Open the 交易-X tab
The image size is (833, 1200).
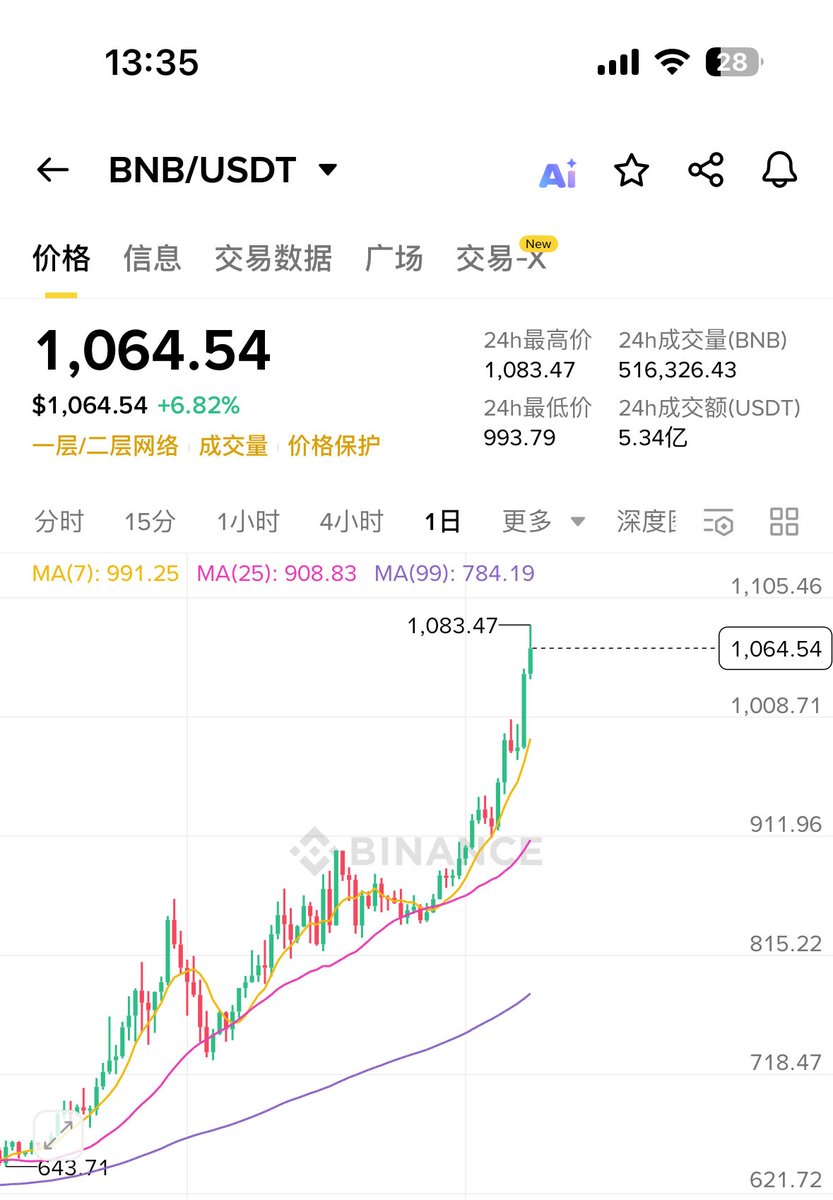502,258
